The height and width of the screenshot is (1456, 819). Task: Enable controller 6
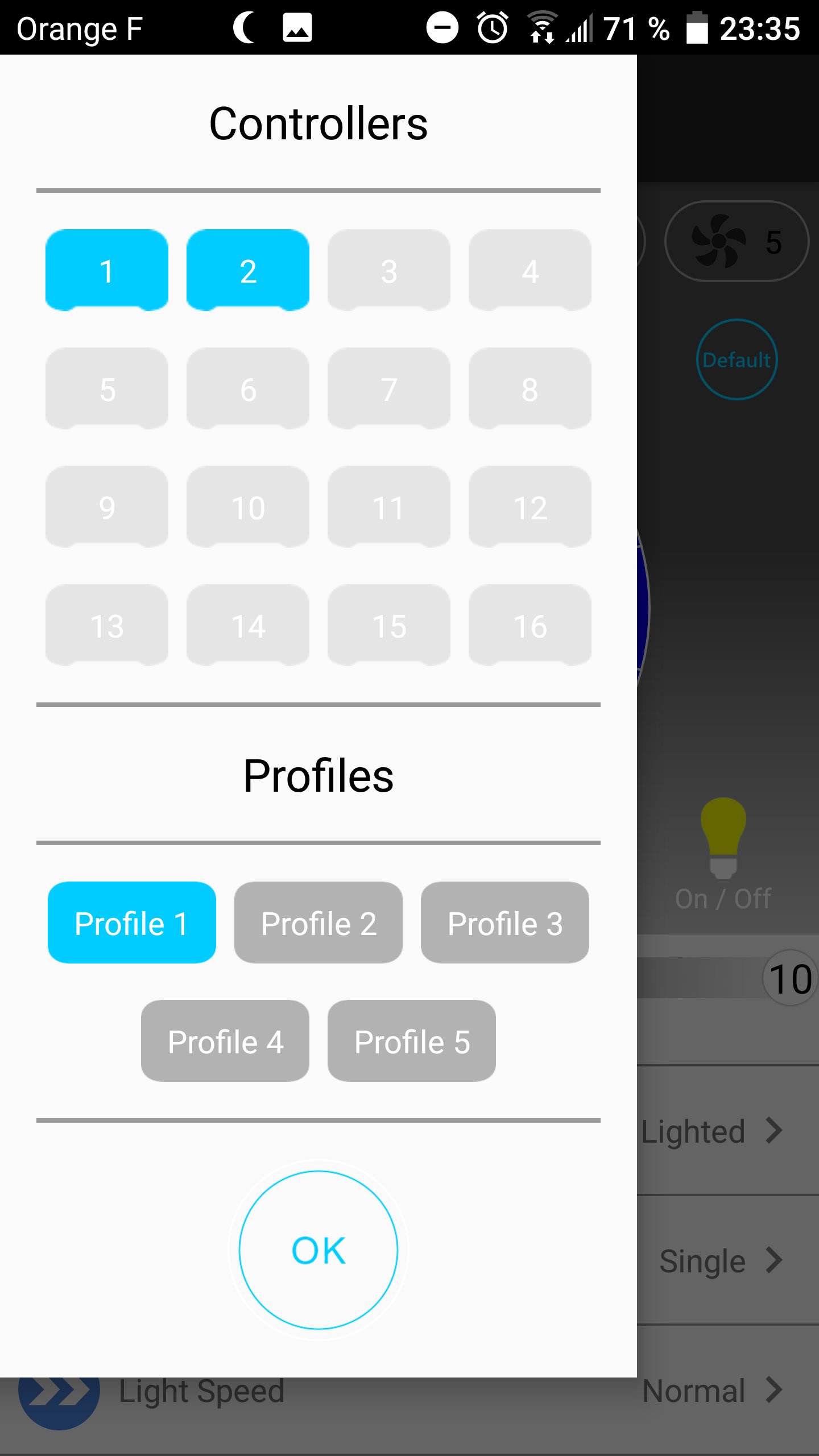coord(248,388)
